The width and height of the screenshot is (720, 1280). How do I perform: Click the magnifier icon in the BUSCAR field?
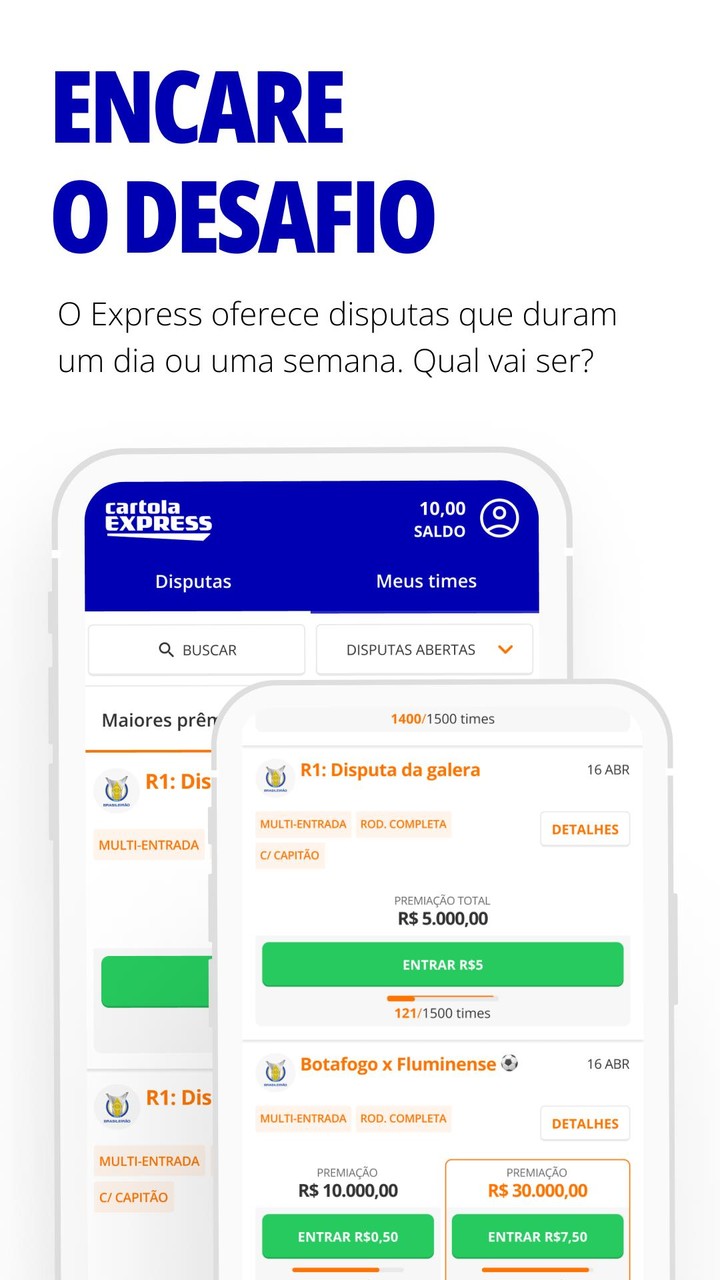166,649
